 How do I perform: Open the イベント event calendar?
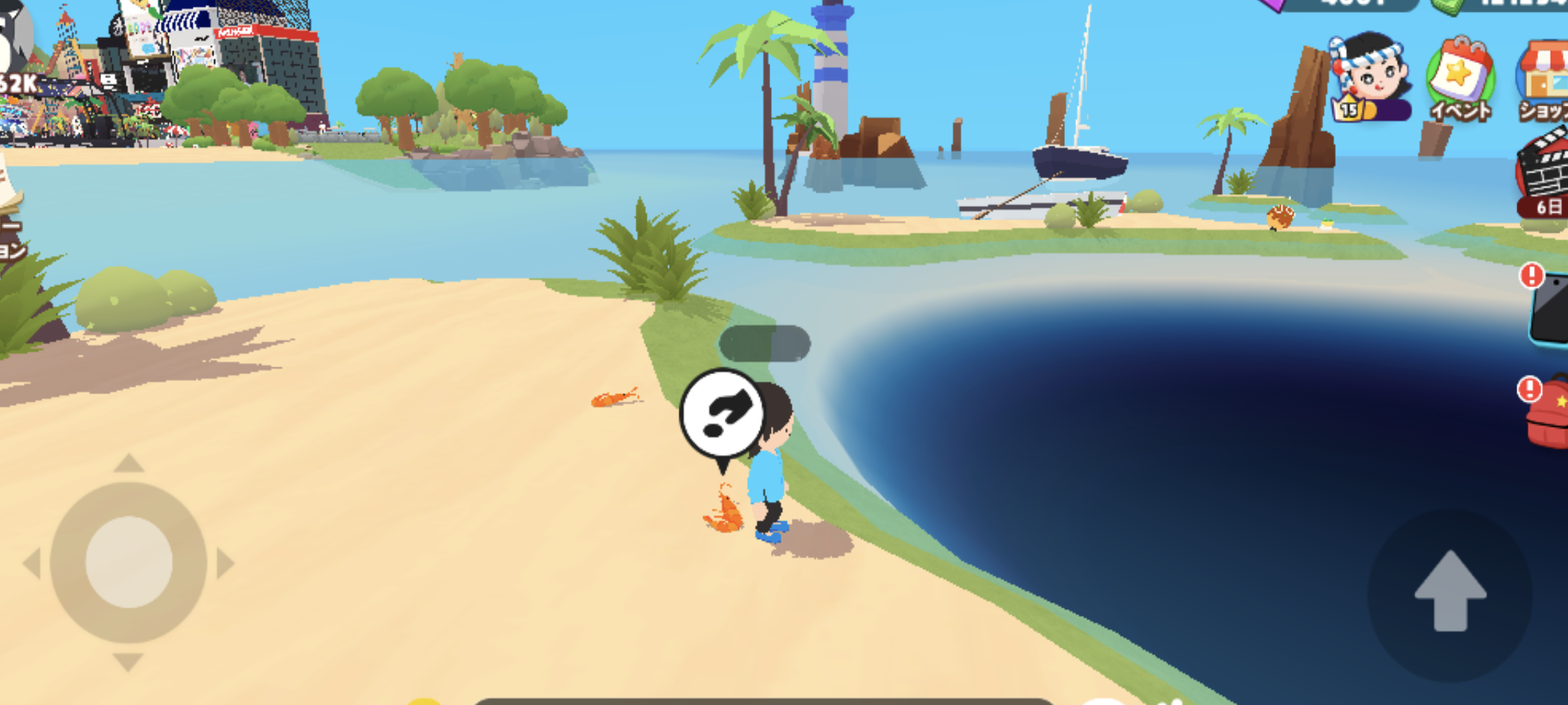(1460, 80)
